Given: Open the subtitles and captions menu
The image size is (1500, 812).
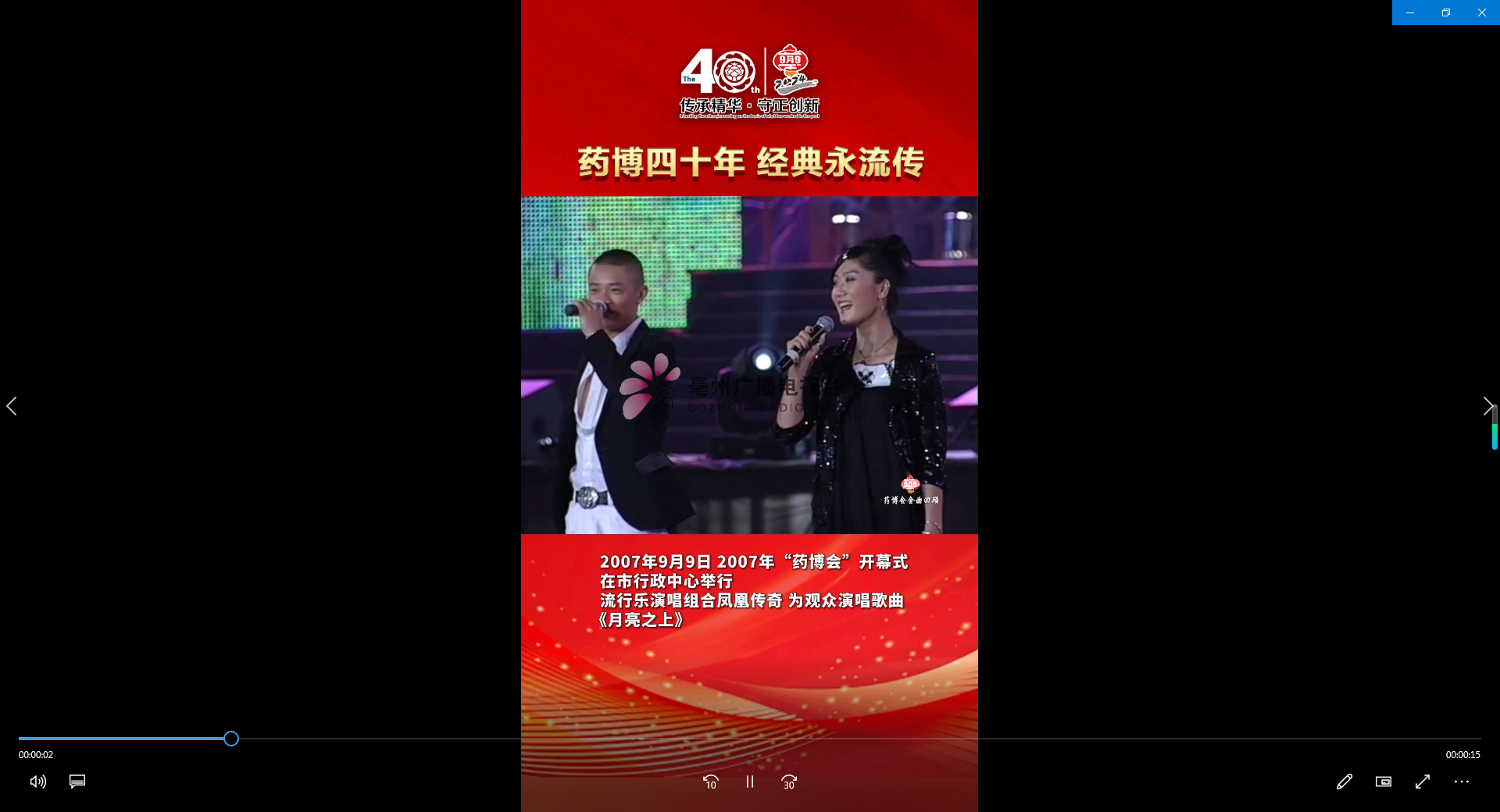Looking at the screenshot, I should click(x=77, y=782).
